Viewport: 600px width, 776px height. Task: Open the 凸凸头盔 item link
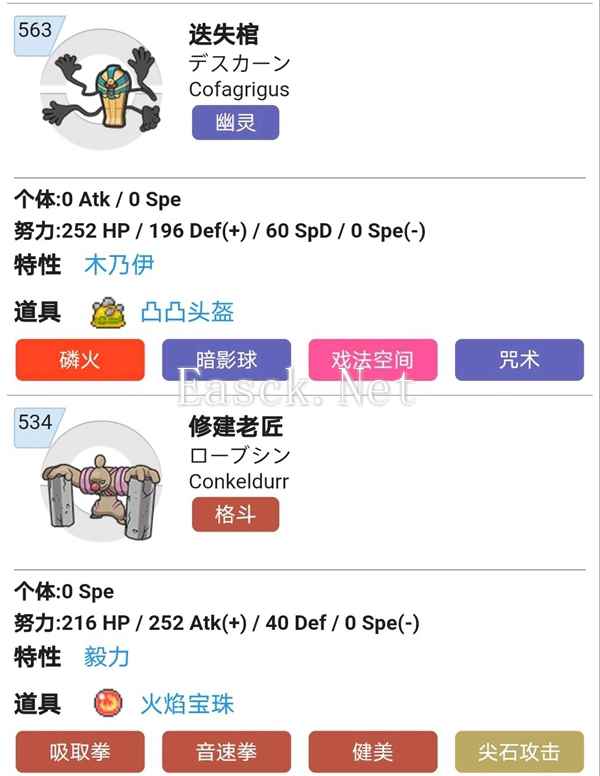187,312
